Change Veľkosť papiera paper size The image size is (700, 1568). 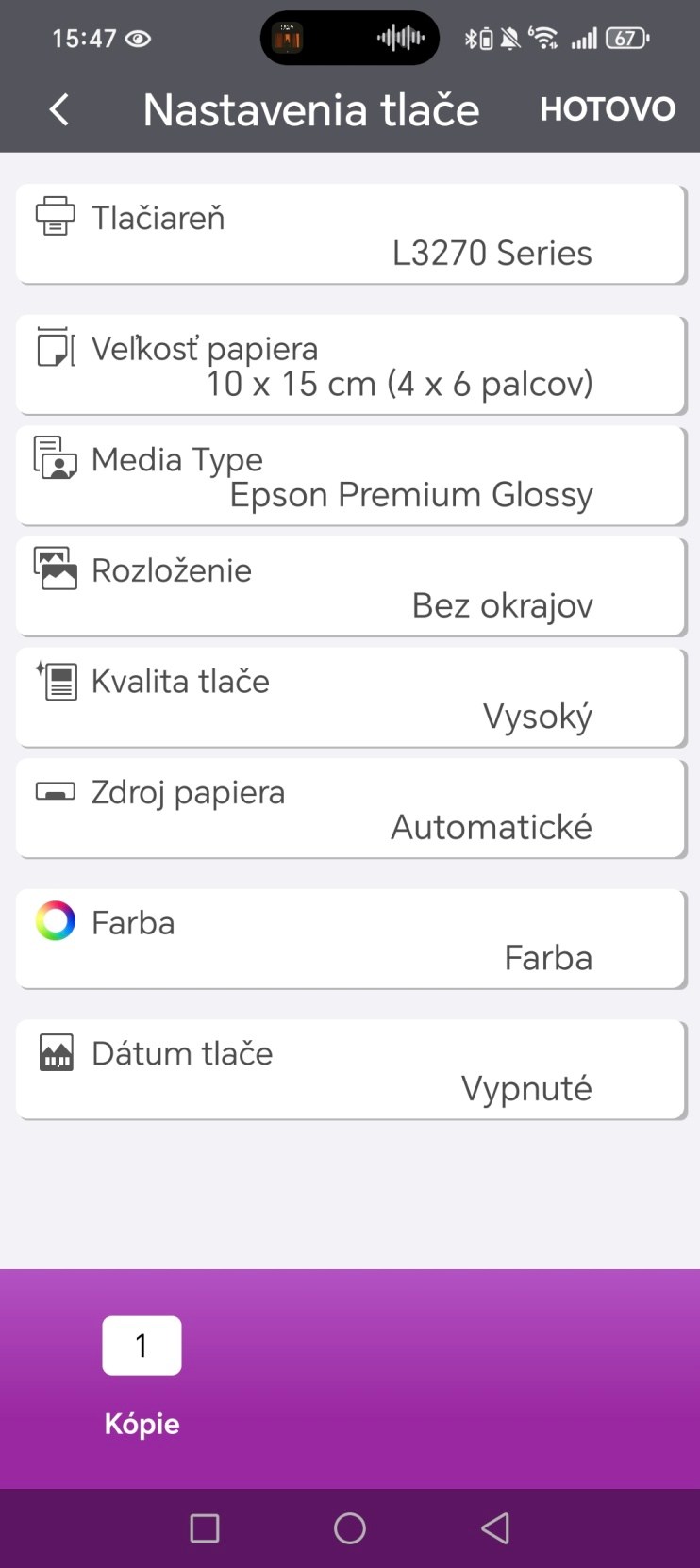point(350,365)
